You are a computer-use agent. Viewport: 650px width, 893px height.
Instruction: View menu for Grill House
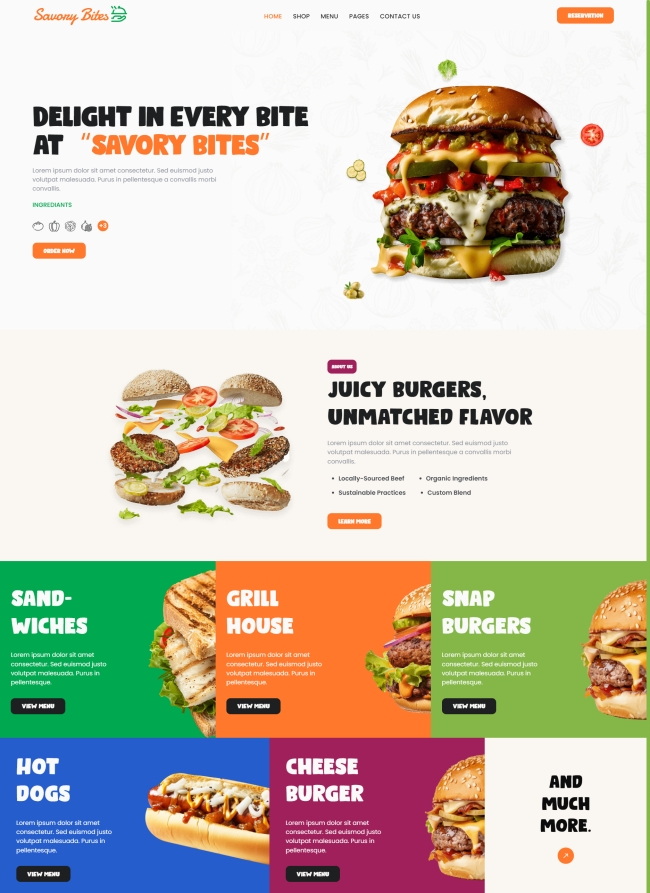tap(253, 706)
